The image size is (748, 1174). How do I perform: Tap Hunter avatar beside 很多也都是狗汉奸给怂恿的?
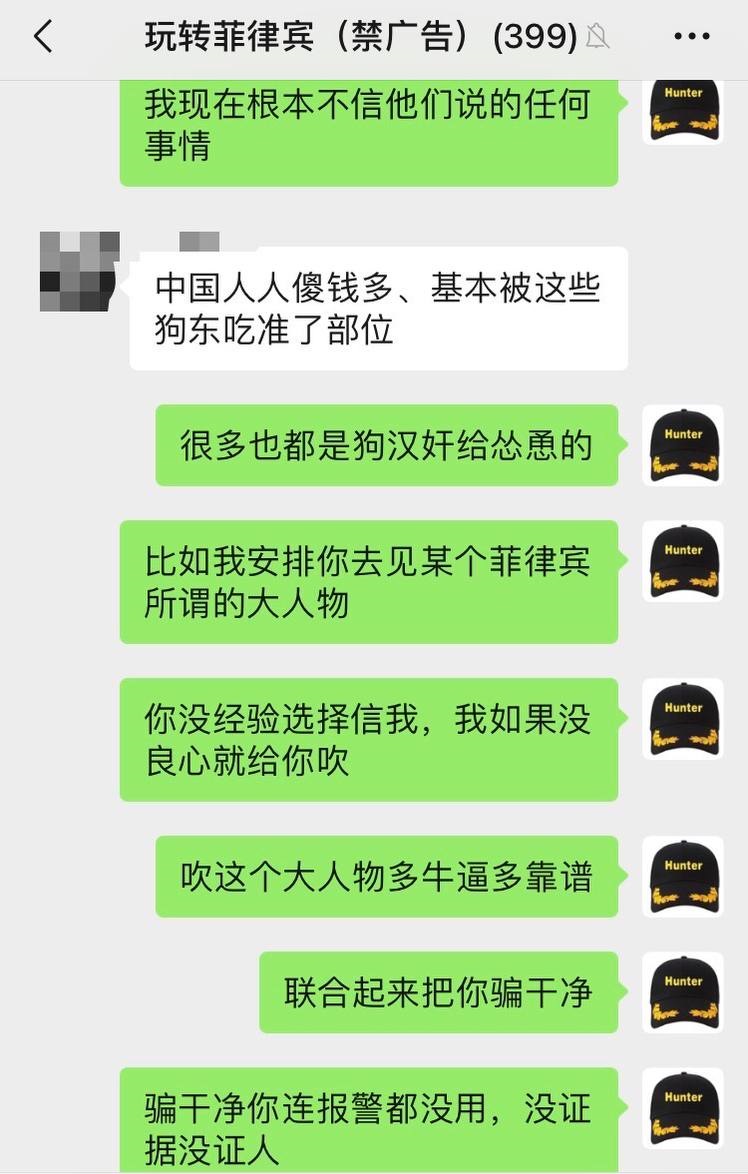pos(683,445)
